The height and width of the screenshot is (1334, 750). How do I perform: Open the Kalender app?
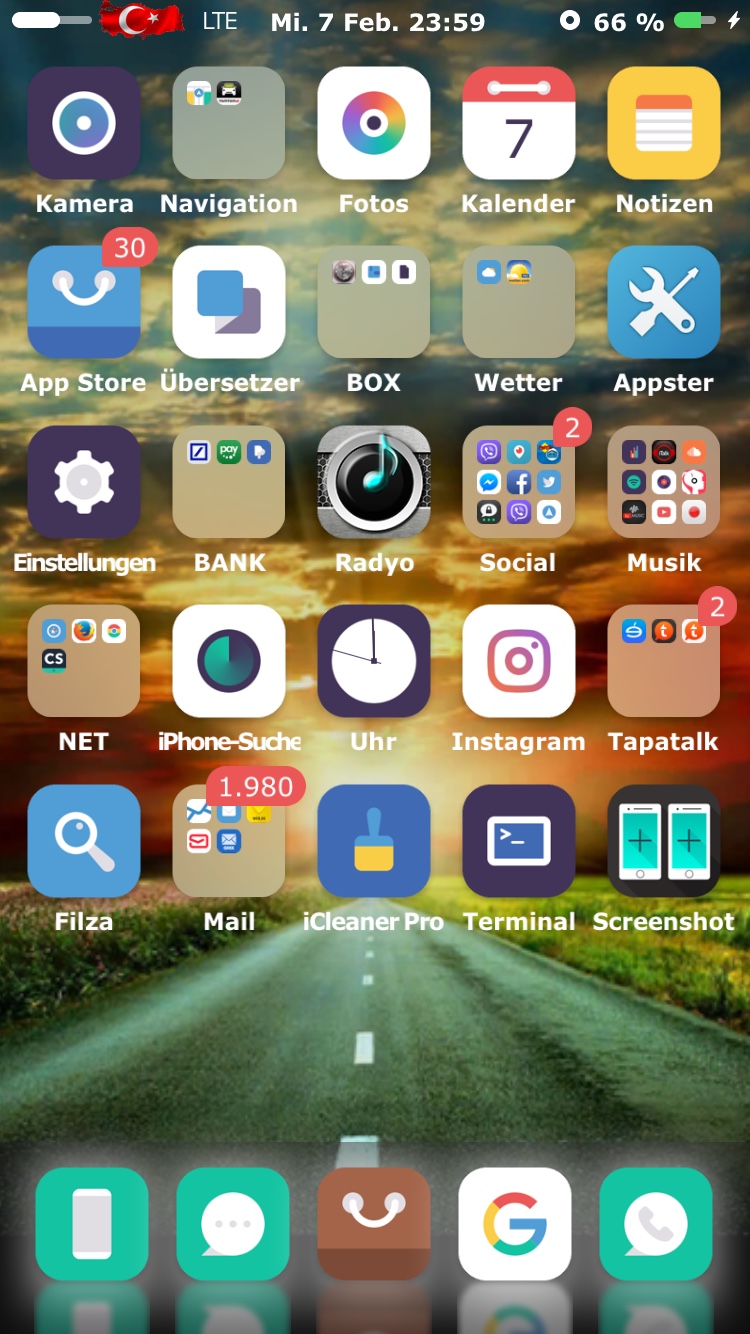(518, 123)
